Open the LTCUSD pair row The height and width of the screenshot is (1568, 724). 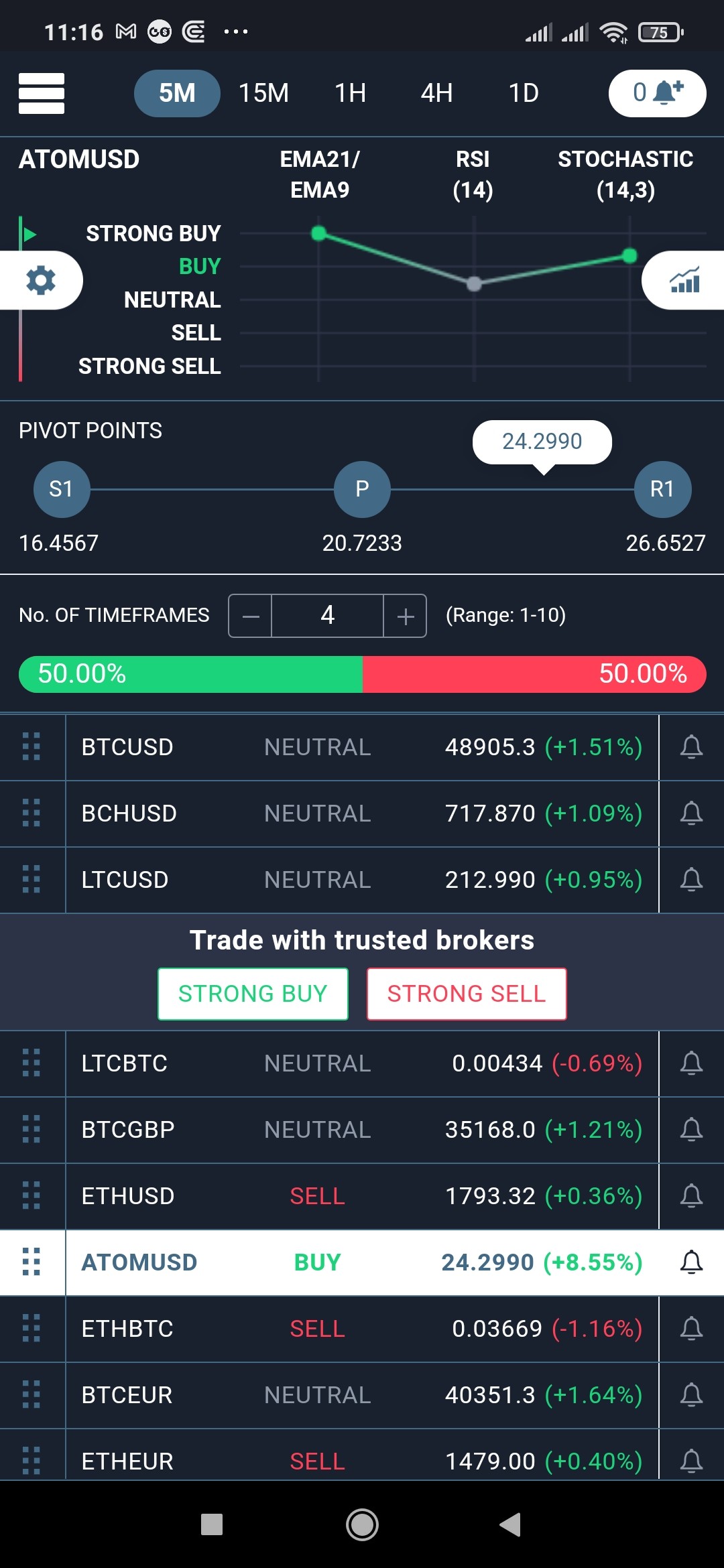click(362, 880)
